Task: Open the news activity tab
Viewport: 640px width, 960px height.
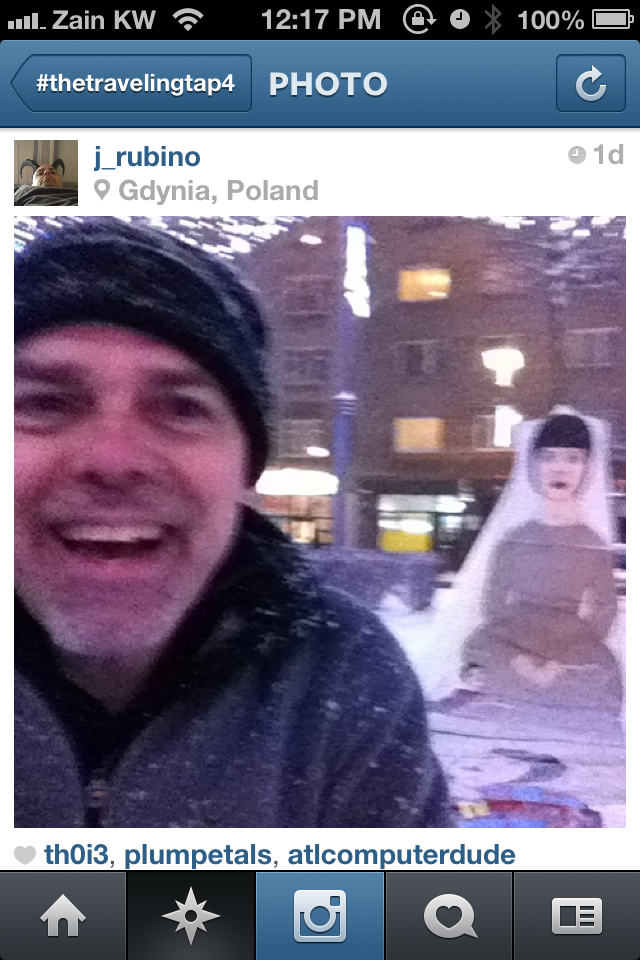Action: click(x=448, y=916)
